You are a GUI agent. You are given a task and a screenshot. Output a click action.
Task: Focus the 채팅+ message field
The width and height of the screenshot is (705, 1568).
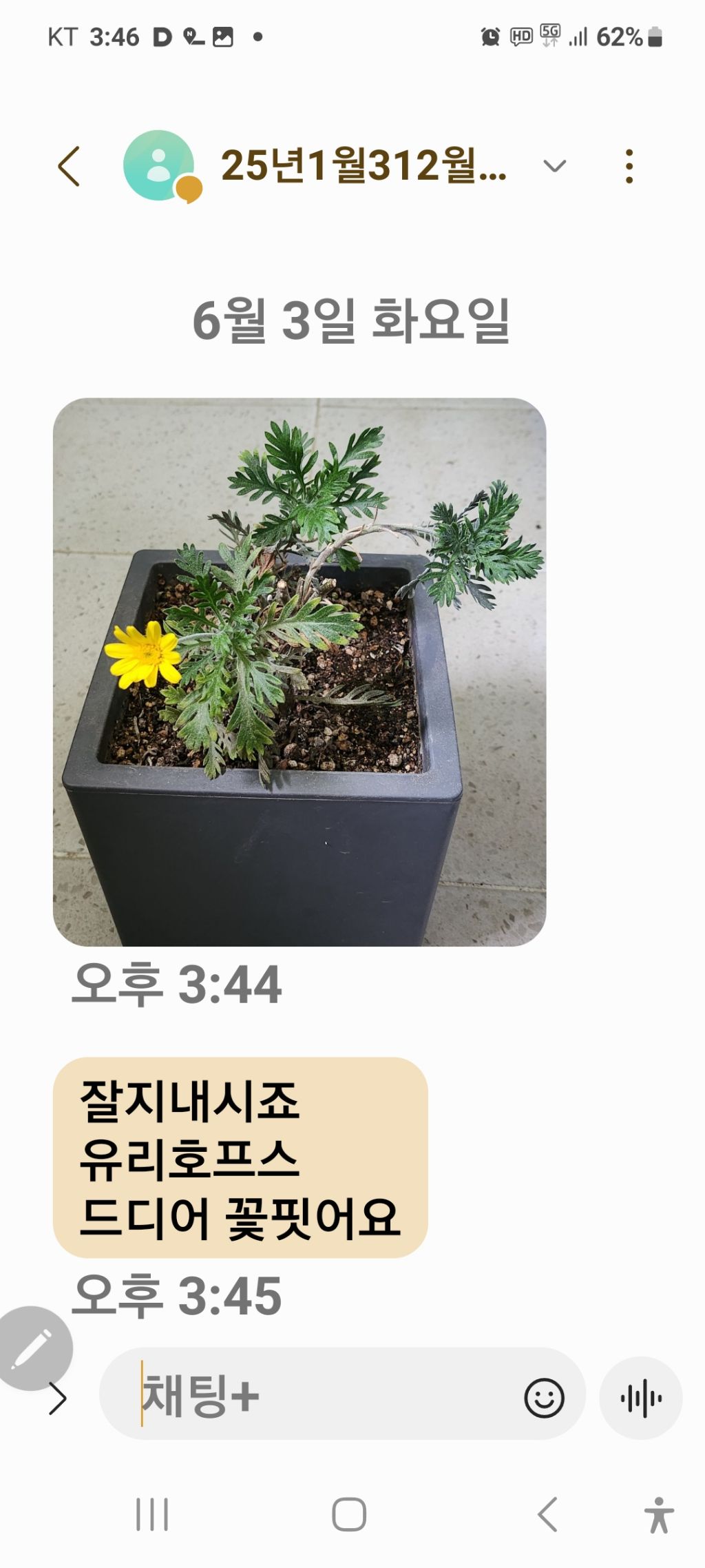coord(324,1396)
